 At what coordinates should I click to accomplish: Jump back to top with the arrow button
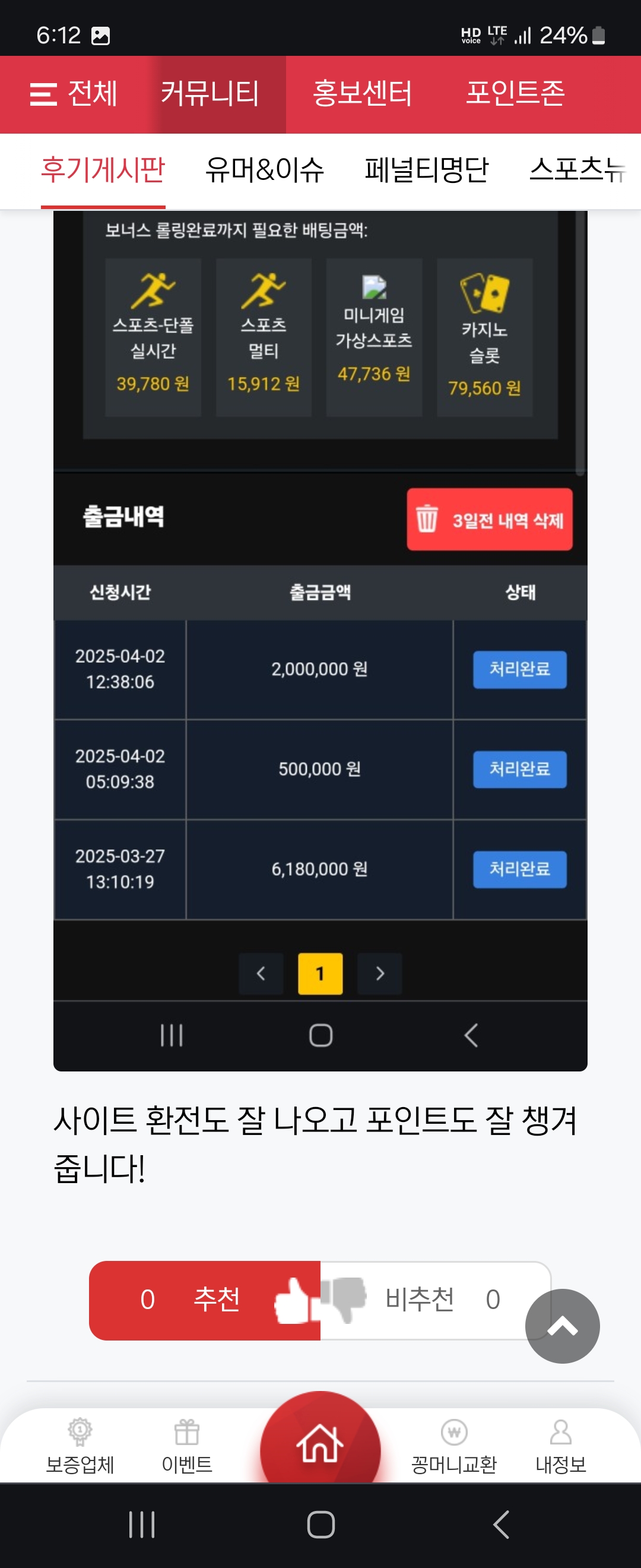point(562,1326)
